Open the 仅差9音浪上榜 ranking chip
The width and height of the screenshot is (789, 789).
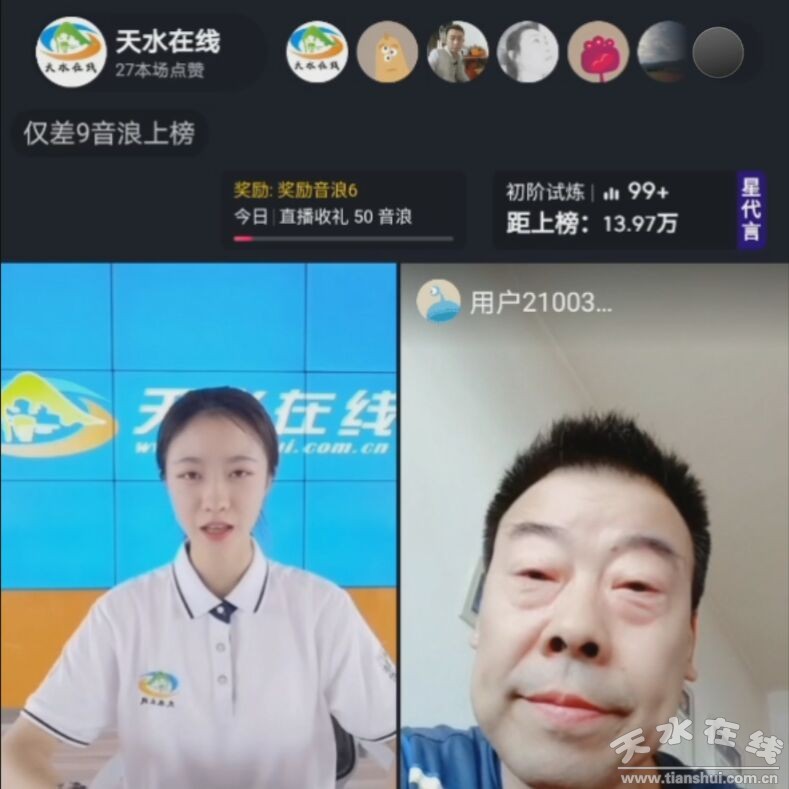(x=109, y=133)
